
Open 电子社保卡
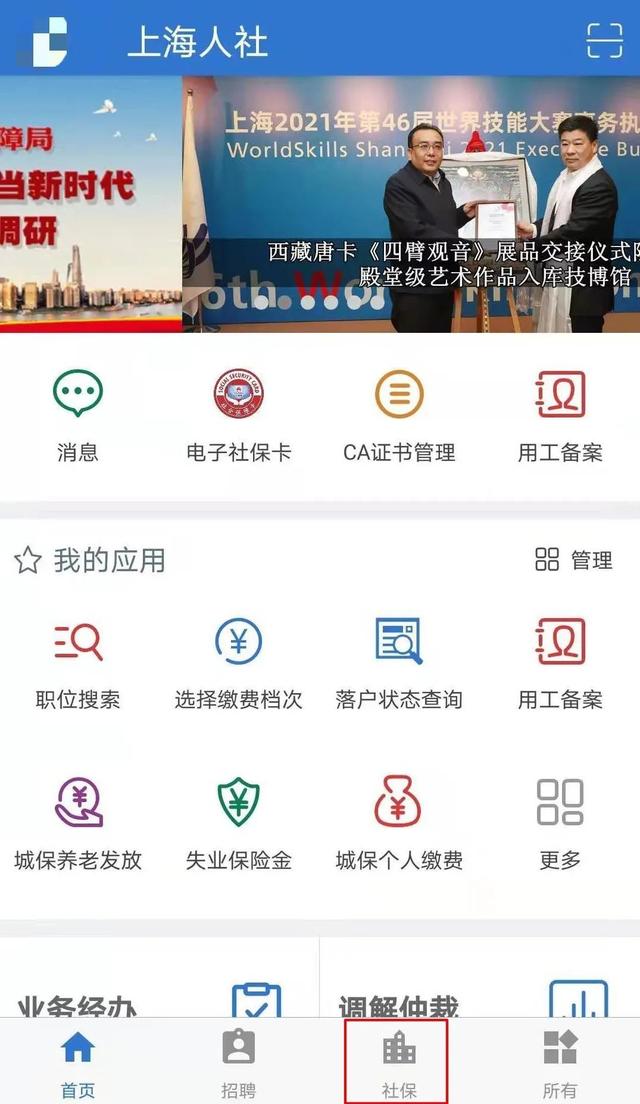[239, 415]
